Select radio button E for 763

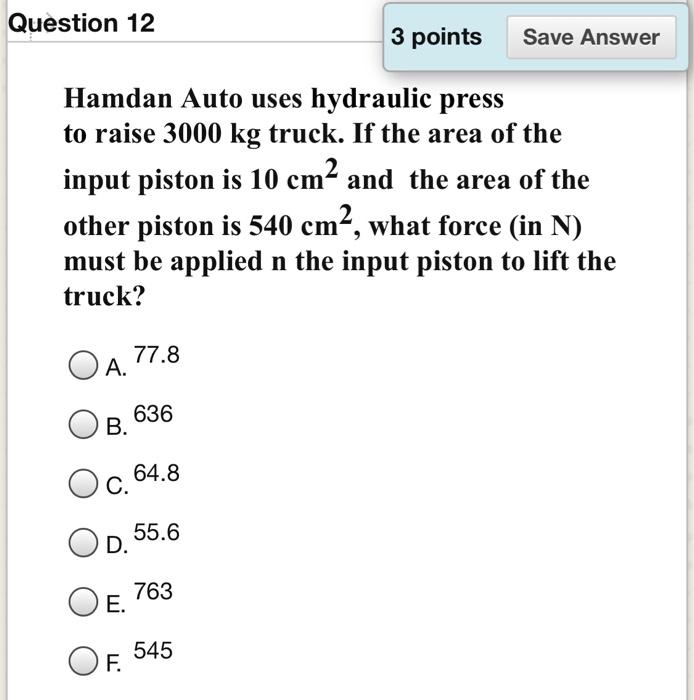[83, 603]
